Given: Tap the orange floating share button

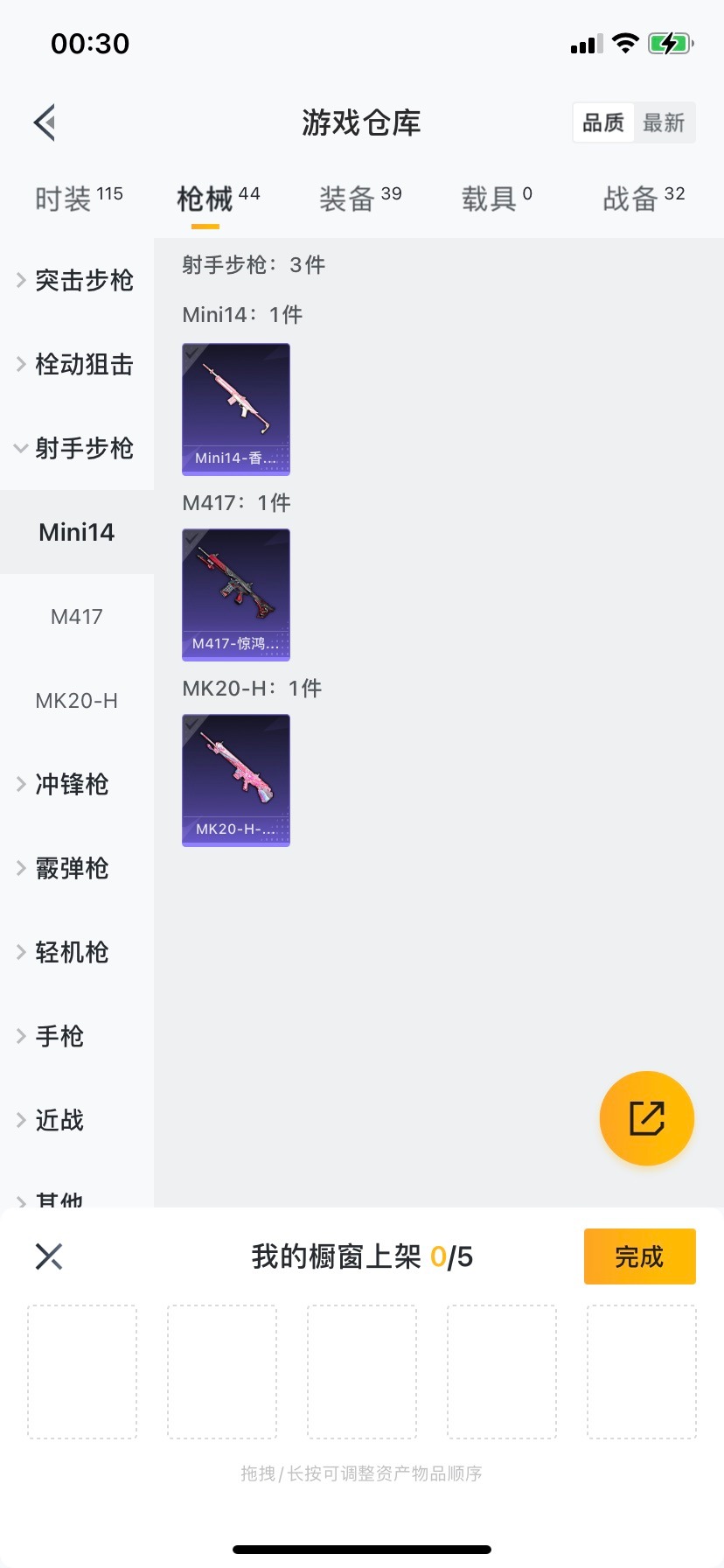Looking at the screenshot, I should (x=647, y=1118).
